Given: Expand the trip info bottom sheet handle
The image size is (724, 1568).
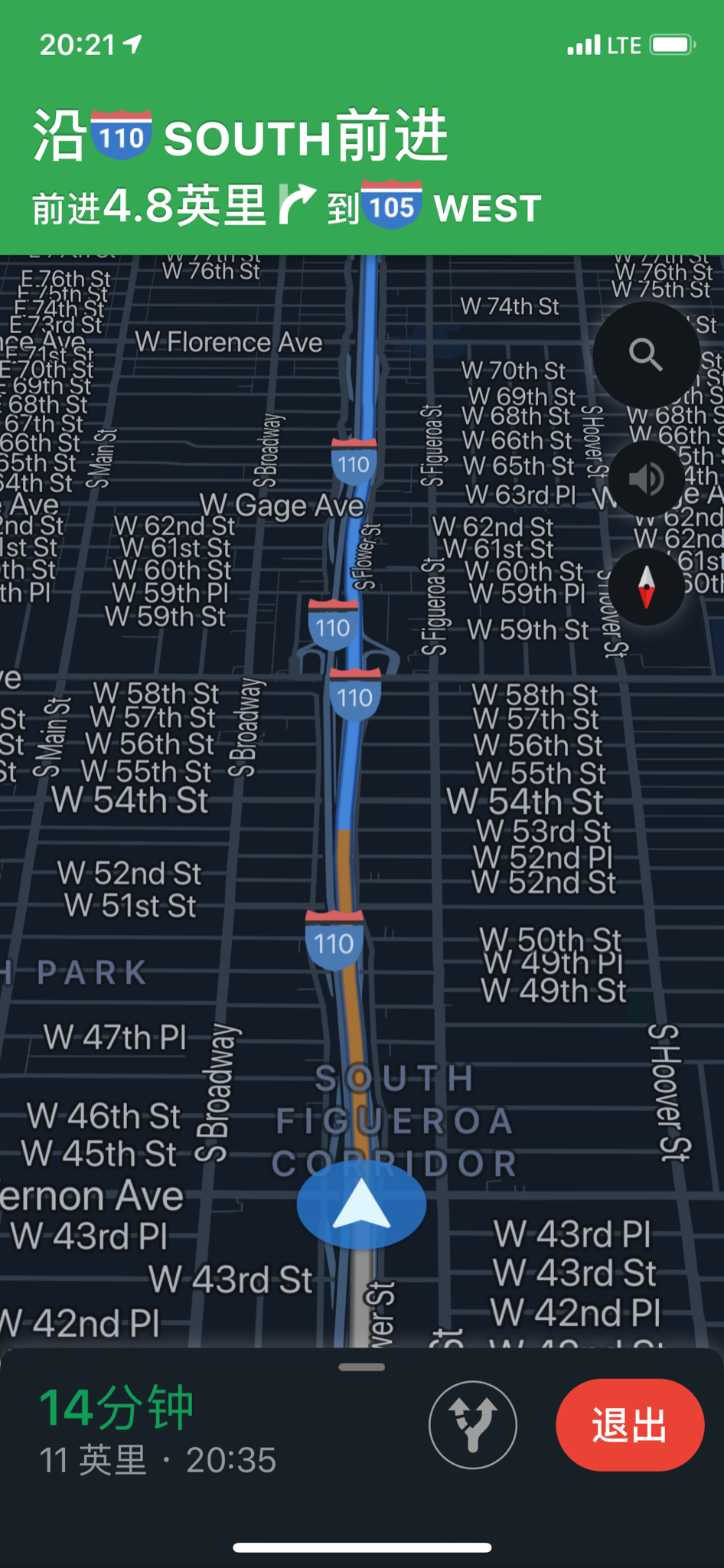Looking at the screenshot, I should [361, 1367].
